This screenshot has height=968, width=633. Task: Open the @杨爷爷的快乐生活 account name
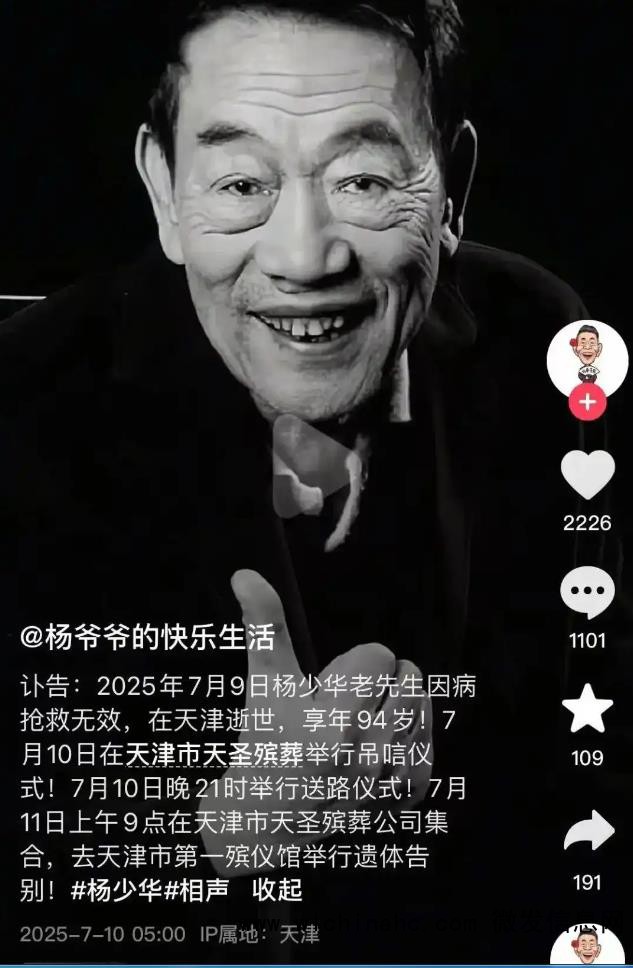147,636
